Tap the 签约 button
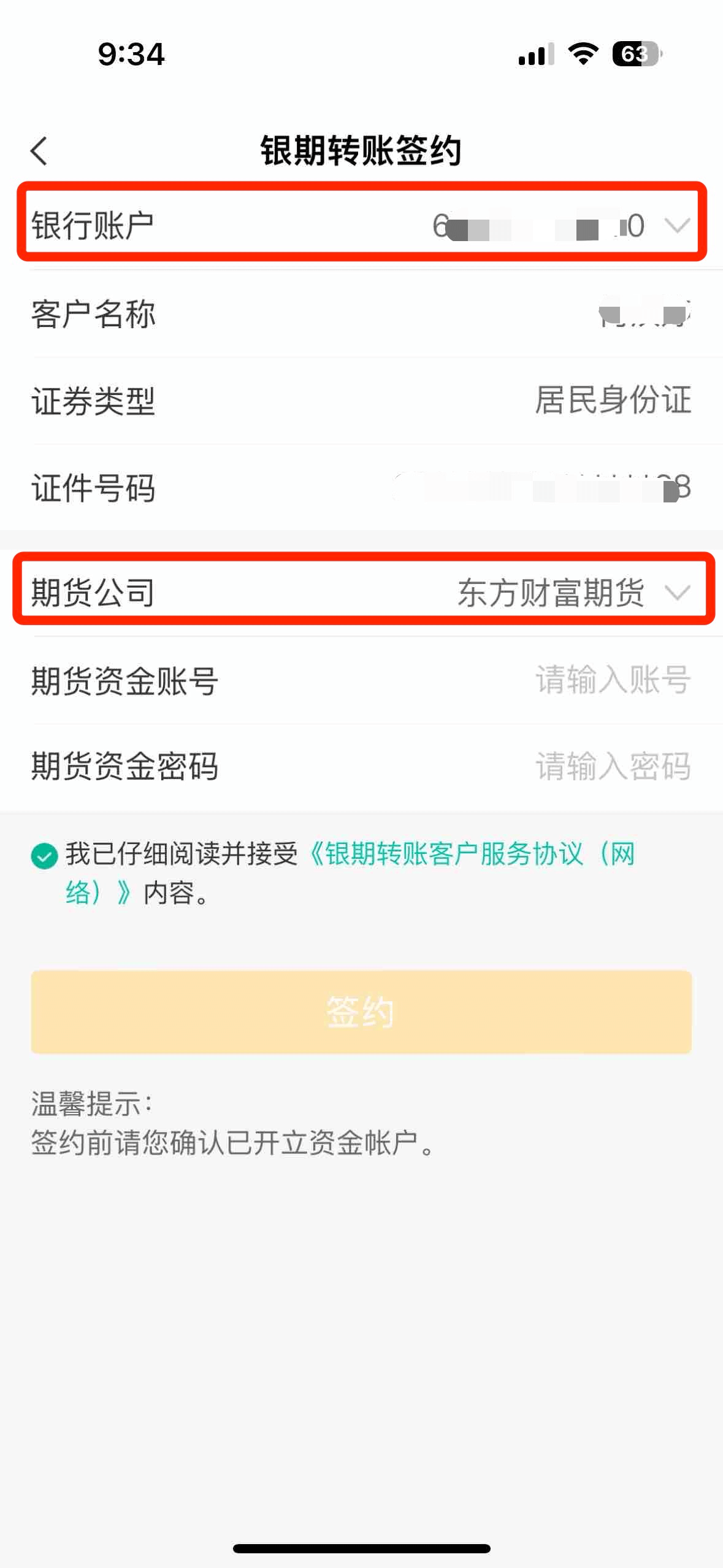The image size is (723, 1568). point(361,1012)
